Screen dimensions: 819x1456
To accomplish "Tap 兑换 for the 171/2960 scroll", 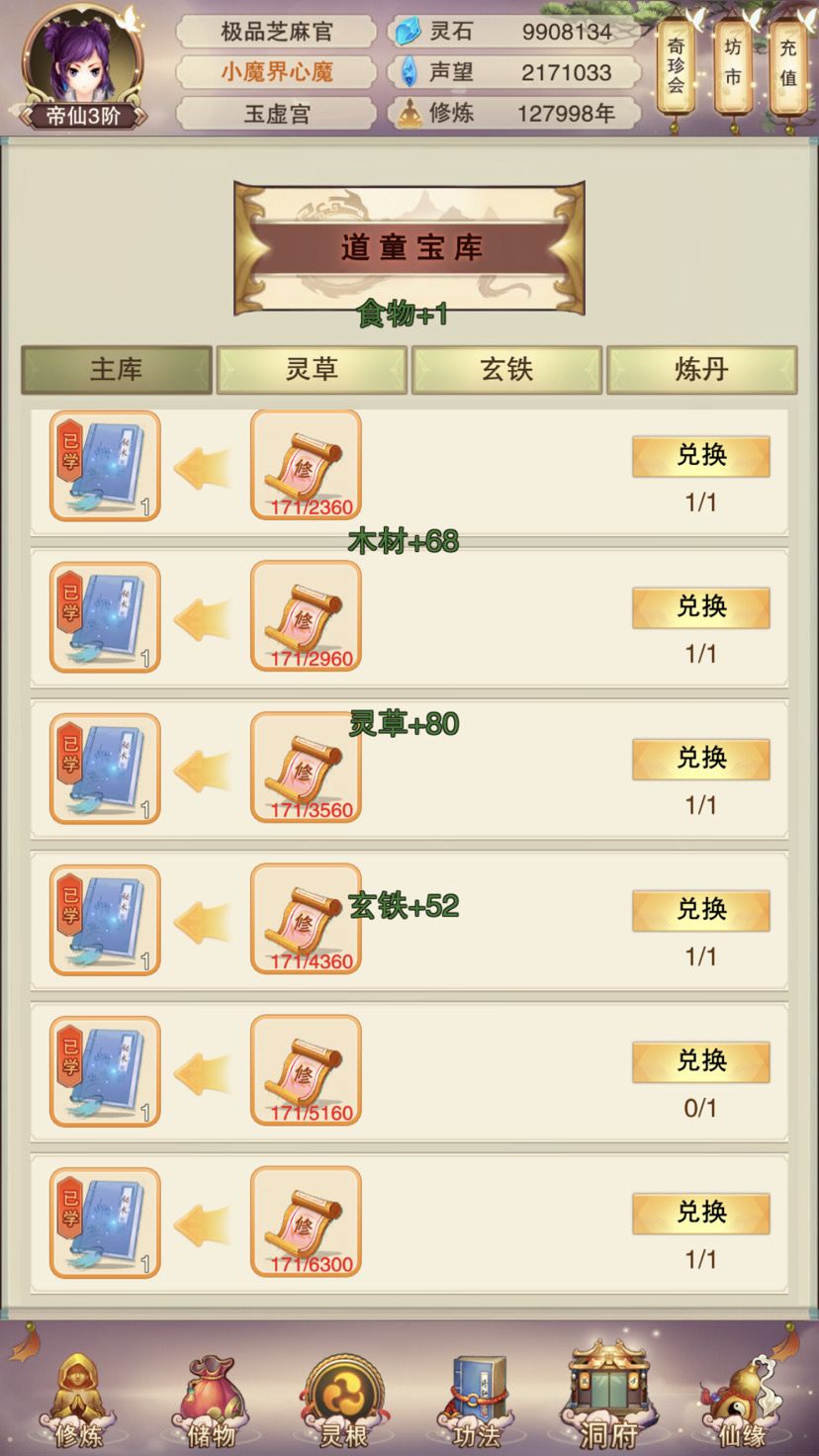I will tap(701, 607).
